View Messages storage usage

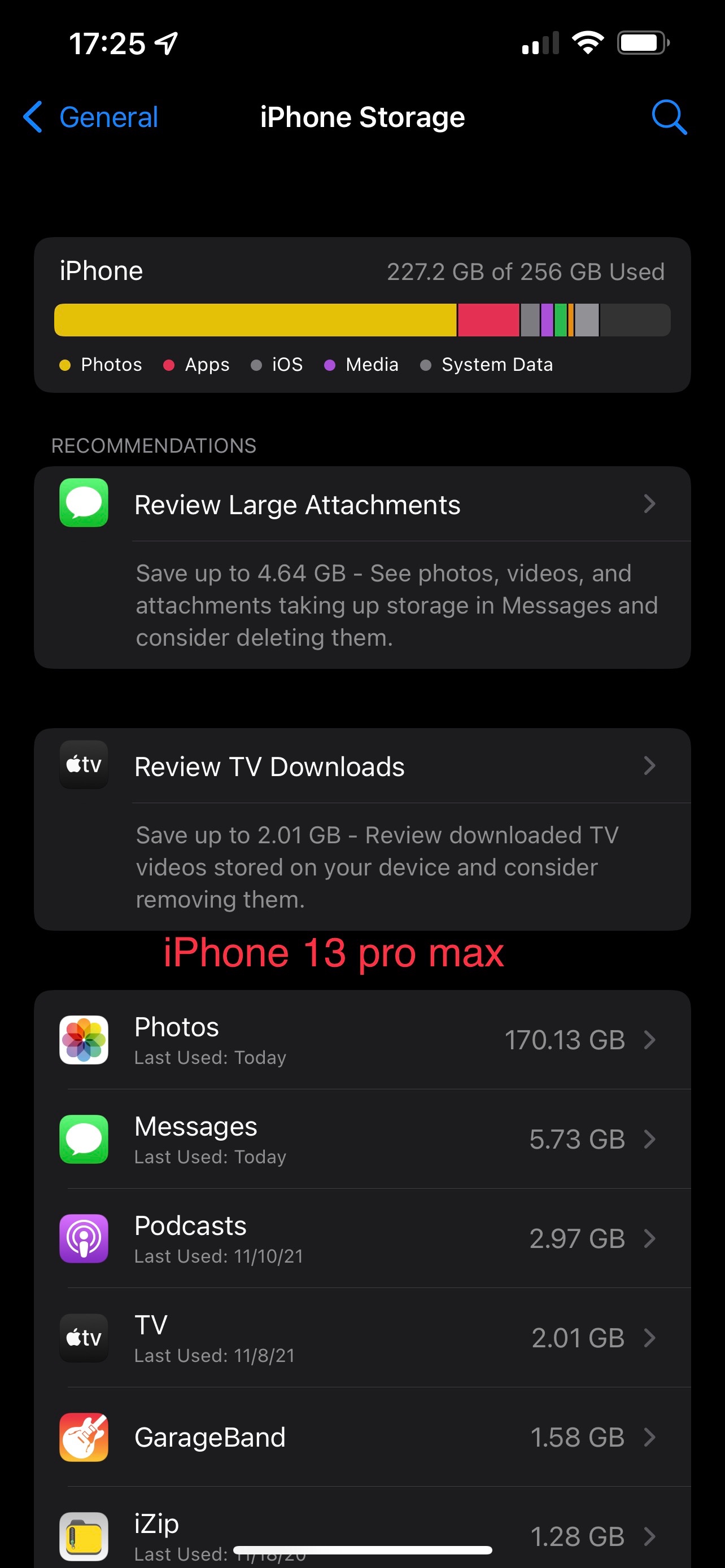click(362, 1139)
